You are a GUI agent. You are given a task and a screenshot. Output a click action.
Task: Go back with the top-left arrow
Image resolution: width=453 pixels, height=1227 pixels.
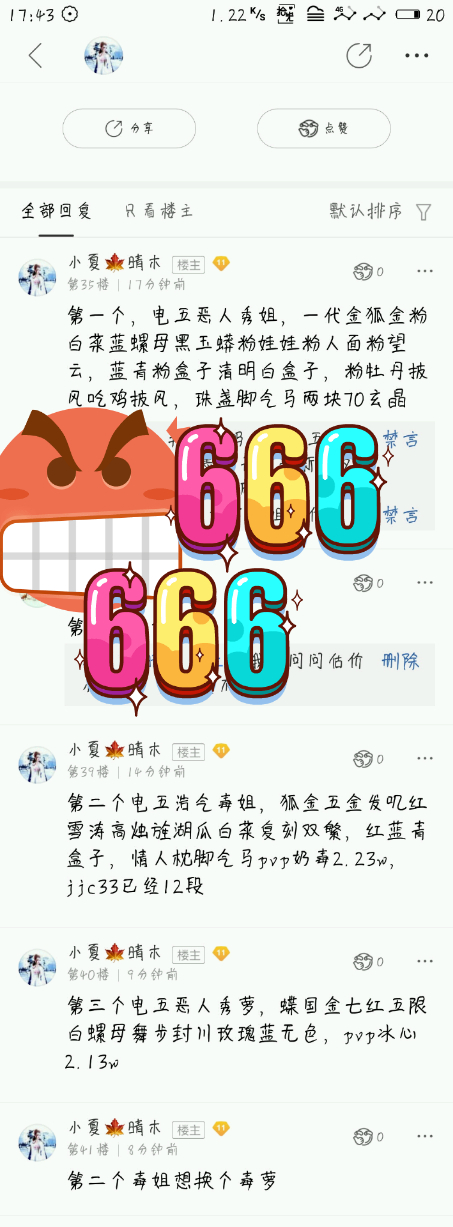point(35,56)
